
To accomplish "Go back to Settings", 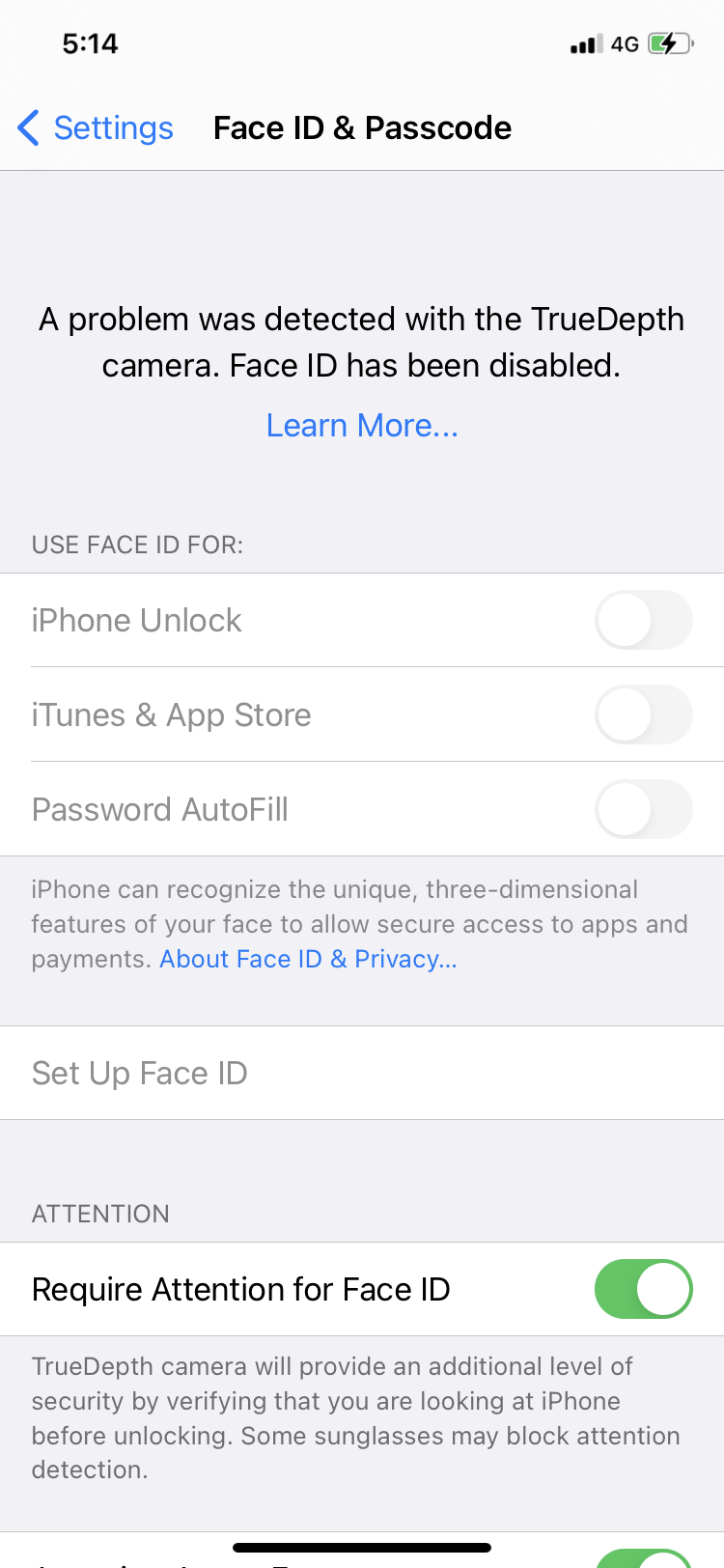I will point(96,127).
